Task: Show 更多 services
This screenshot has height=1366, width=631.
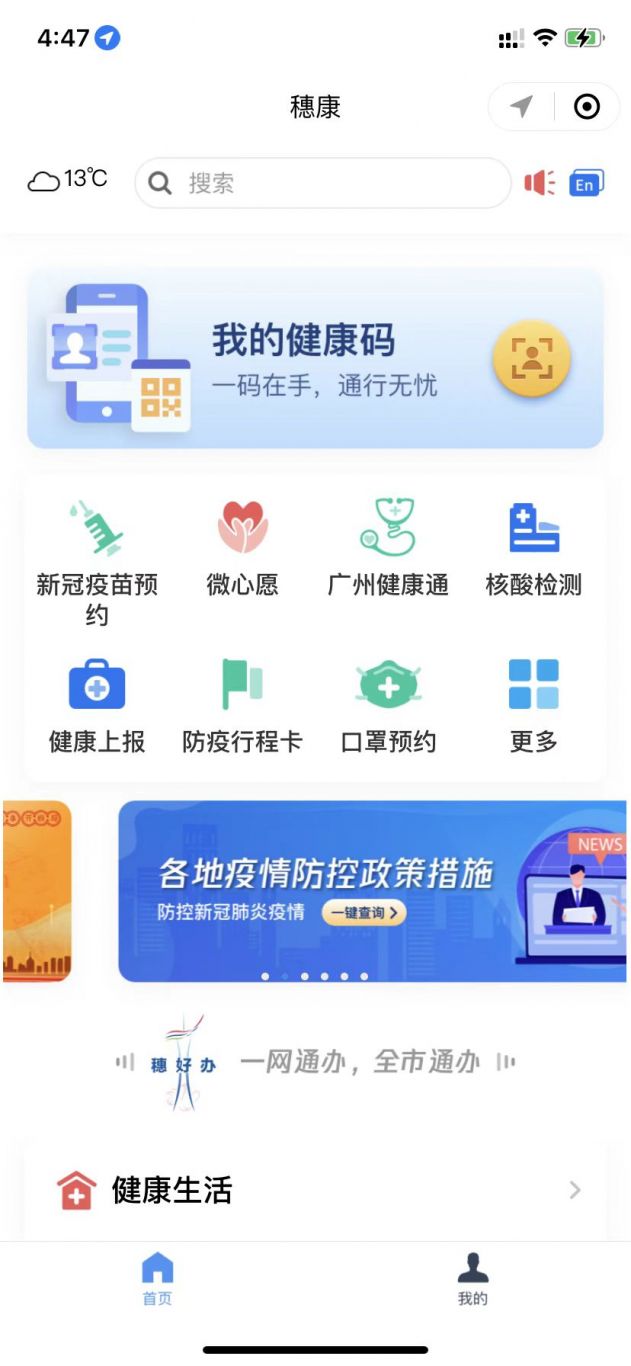Action: pyautogui.click(x=534, y=706)
